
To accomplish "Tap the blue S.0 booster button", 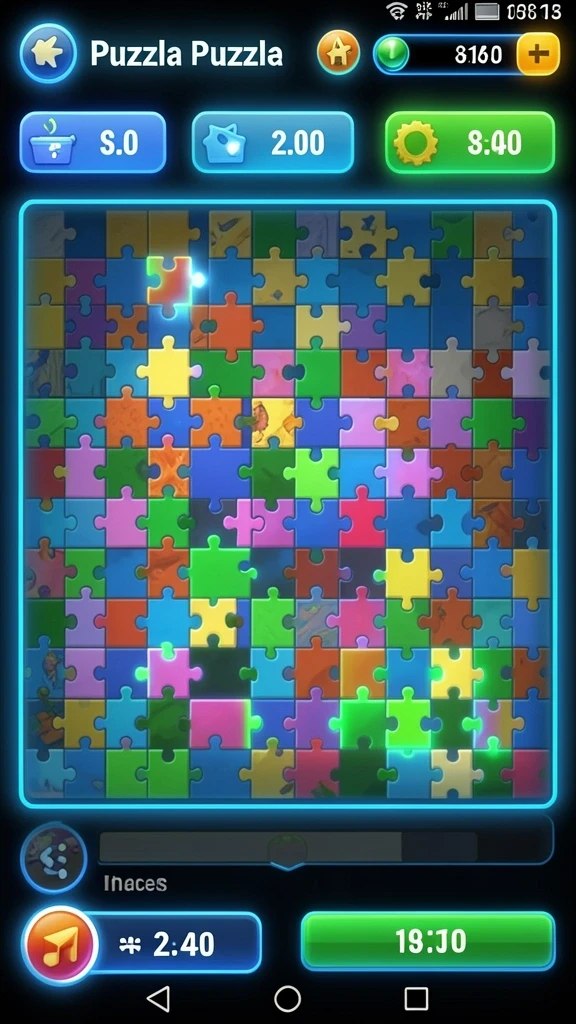I will (93, 142).
